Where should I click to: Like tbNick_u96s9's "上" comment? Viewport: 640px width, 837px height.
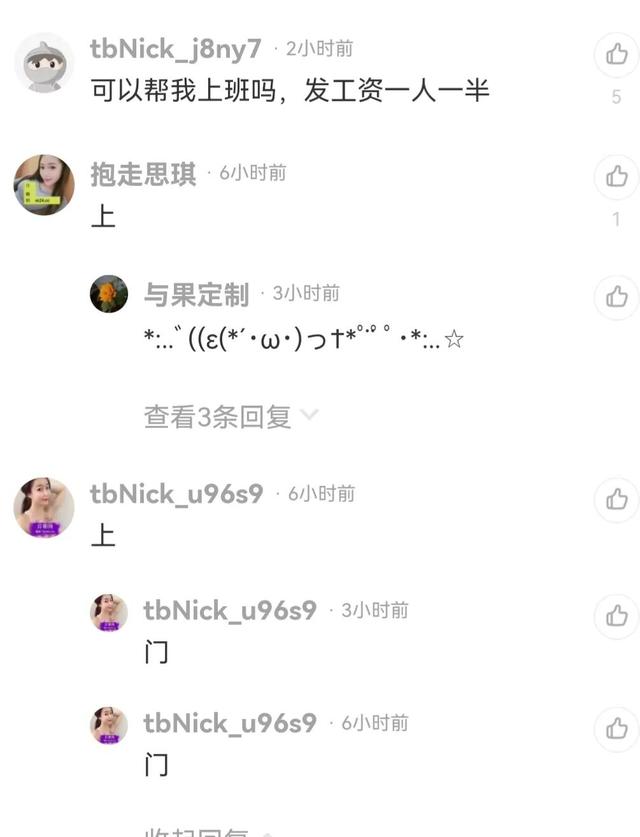click(x=616, y=498)
